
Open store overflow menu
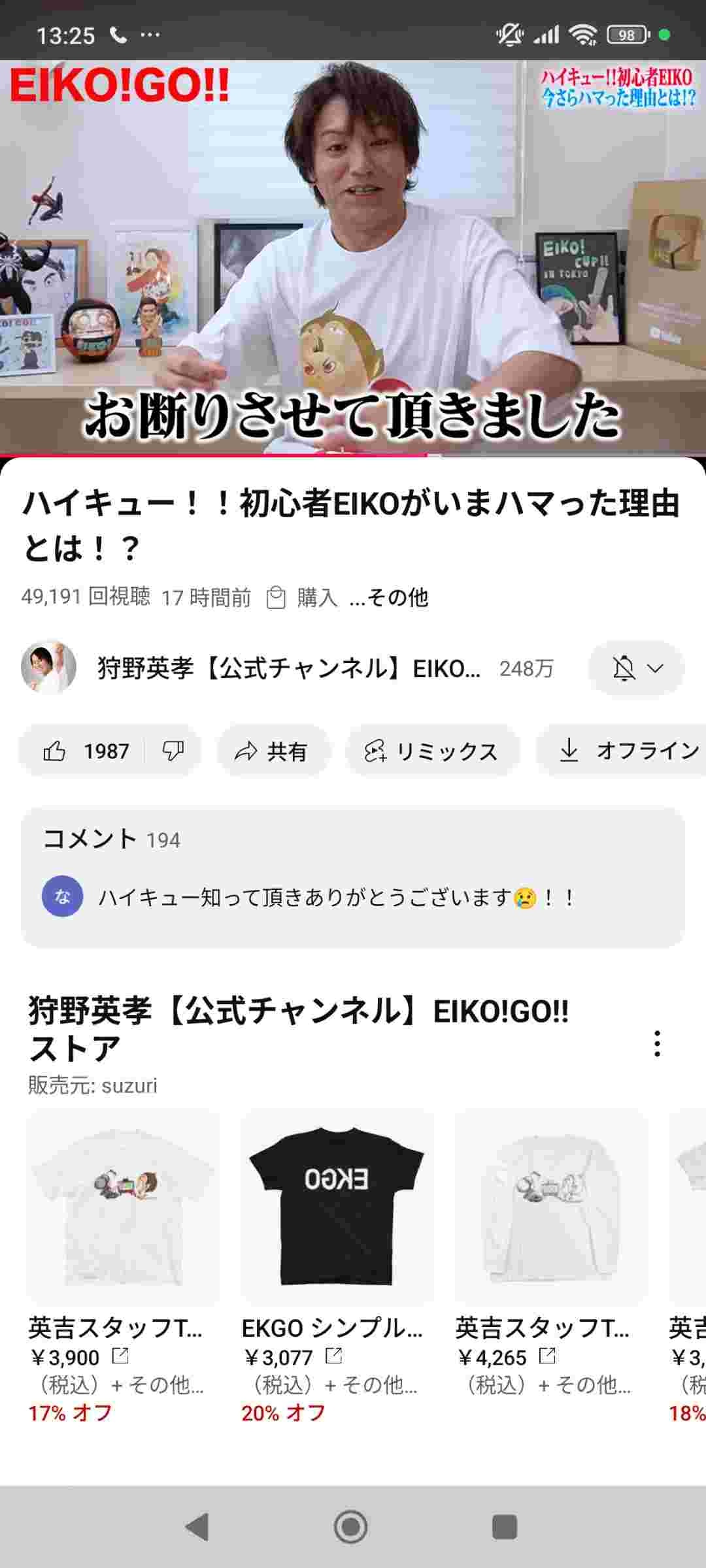pyautogui.click(x=657, y=1043)
